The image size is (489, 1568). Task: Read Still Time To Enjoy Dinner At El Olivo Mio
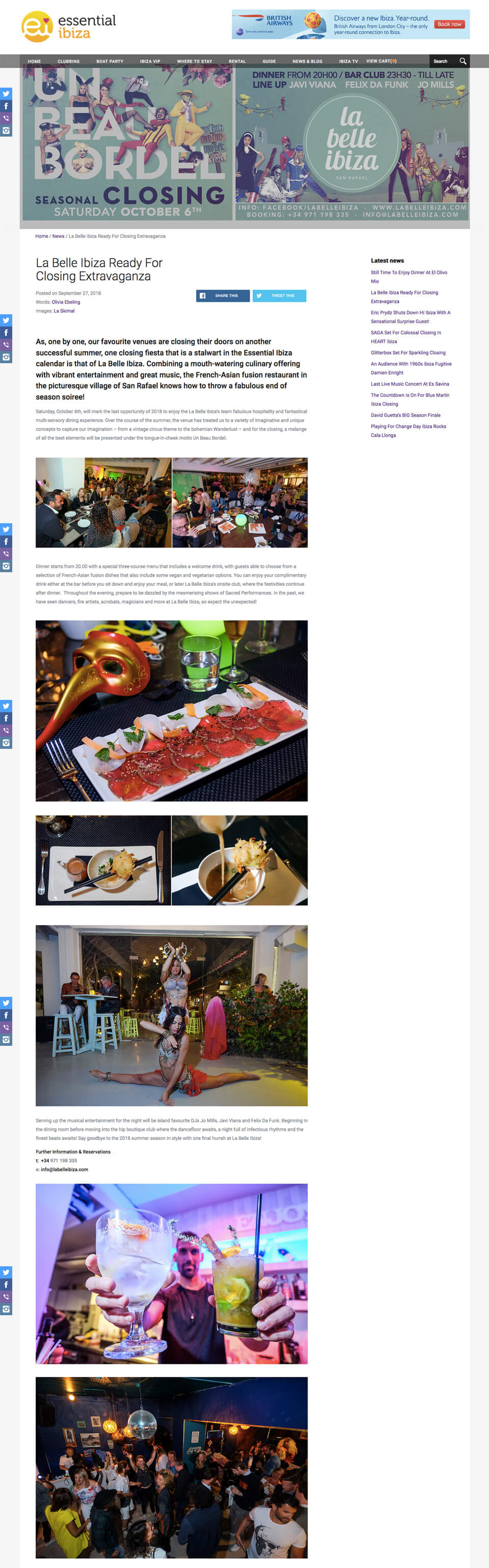[x=409, y=273]
